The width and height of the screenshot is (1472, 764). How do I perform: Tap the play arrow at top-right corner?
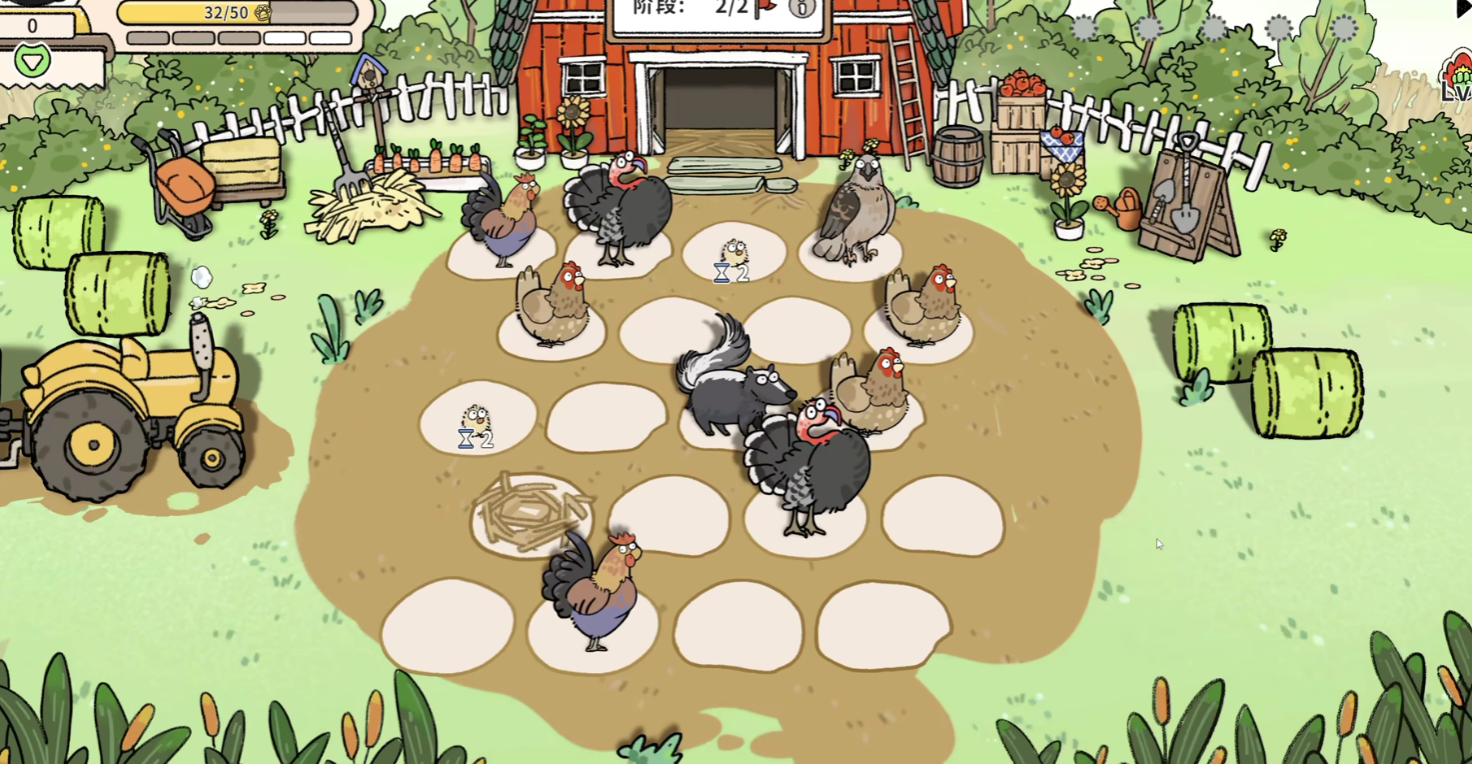1463,8
